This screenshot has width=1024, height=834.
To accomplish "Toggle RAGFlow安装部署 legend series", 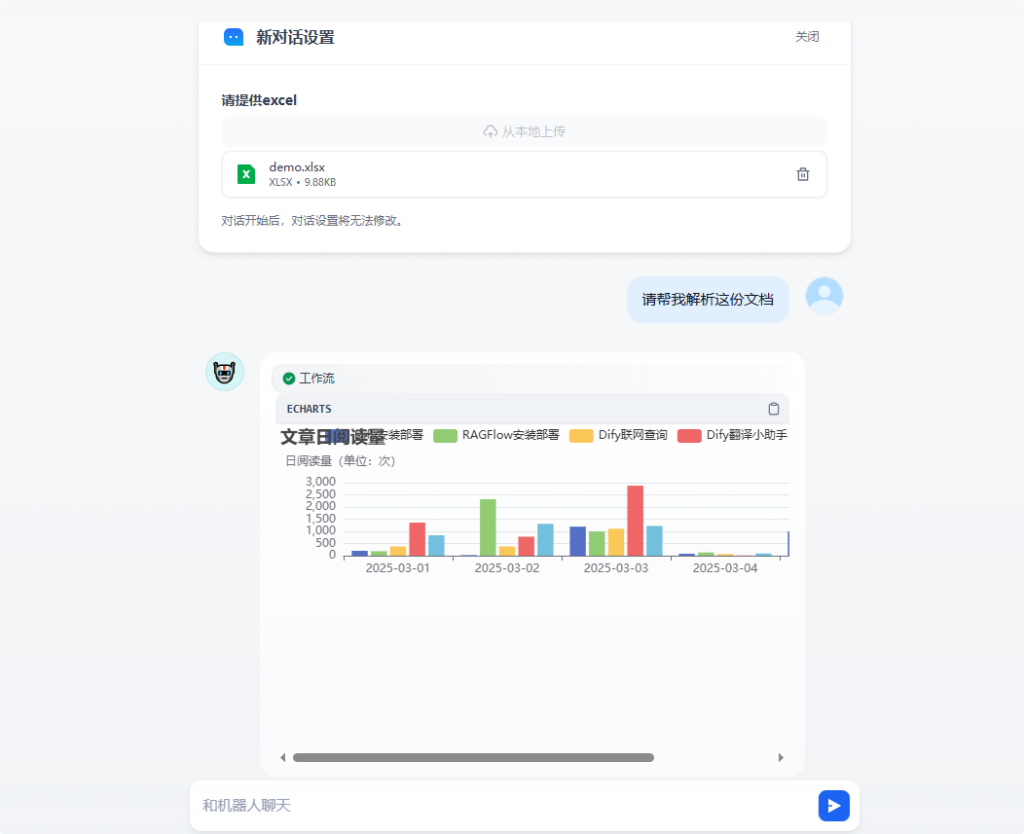I will (497, 435).
